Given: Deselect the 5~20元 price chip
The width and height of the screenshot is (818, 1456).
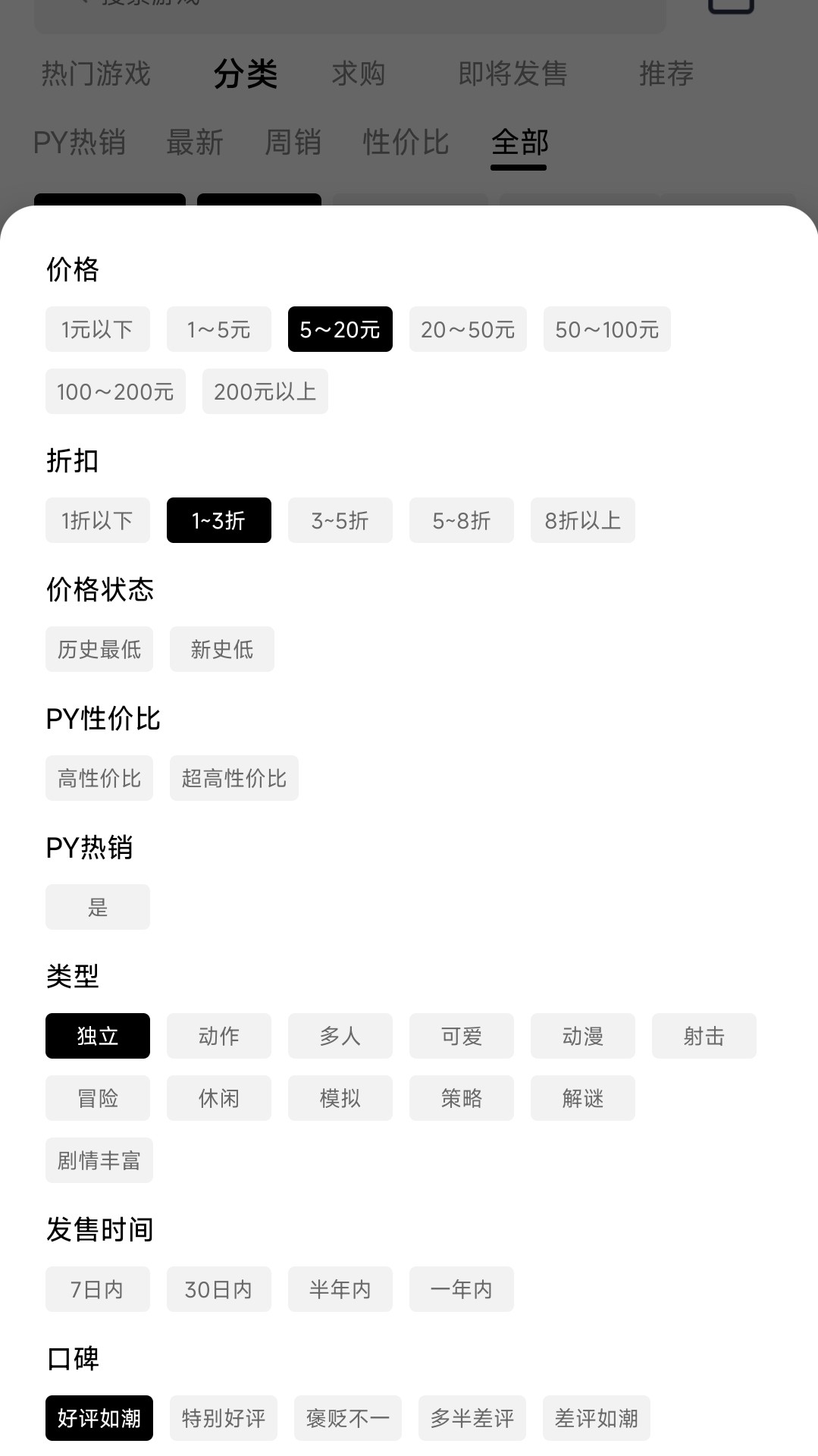Looking at the screenshot, I should click(x=340, y=329).
